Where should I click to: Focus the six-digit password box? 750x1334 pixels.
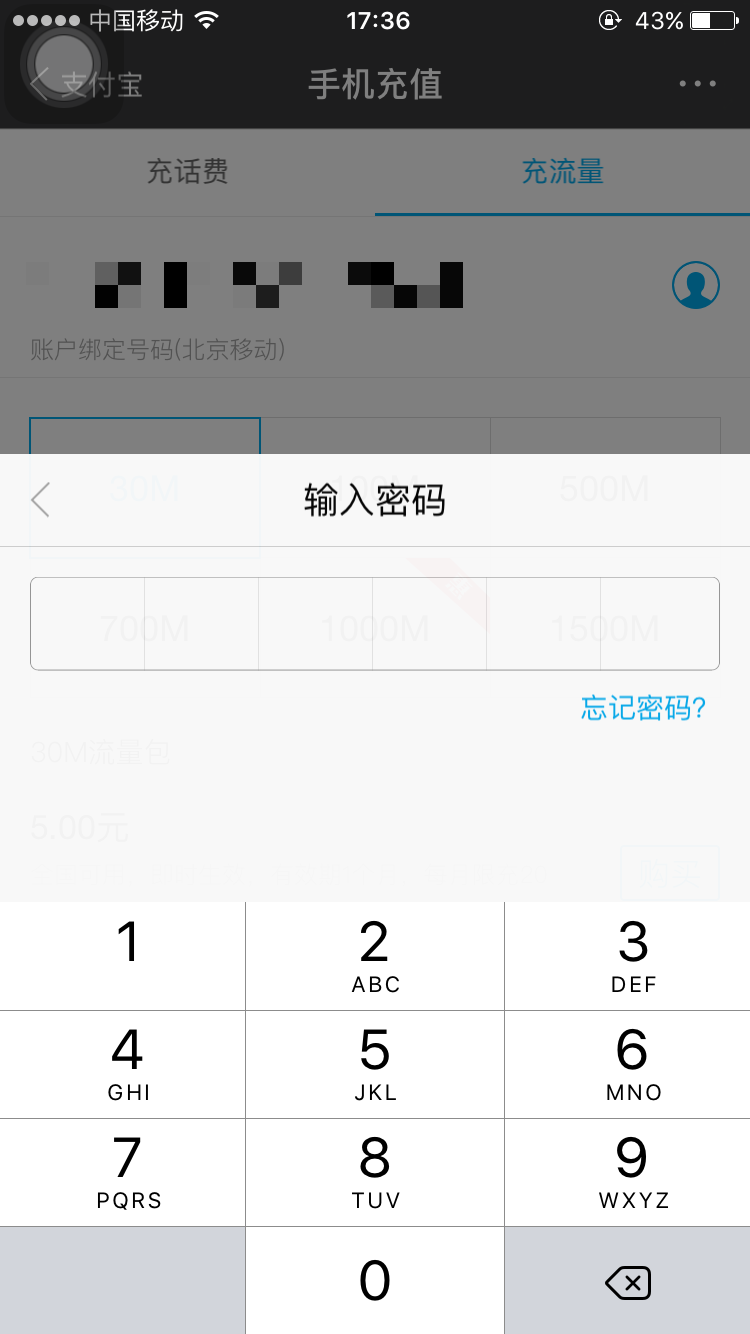(375, 623)
